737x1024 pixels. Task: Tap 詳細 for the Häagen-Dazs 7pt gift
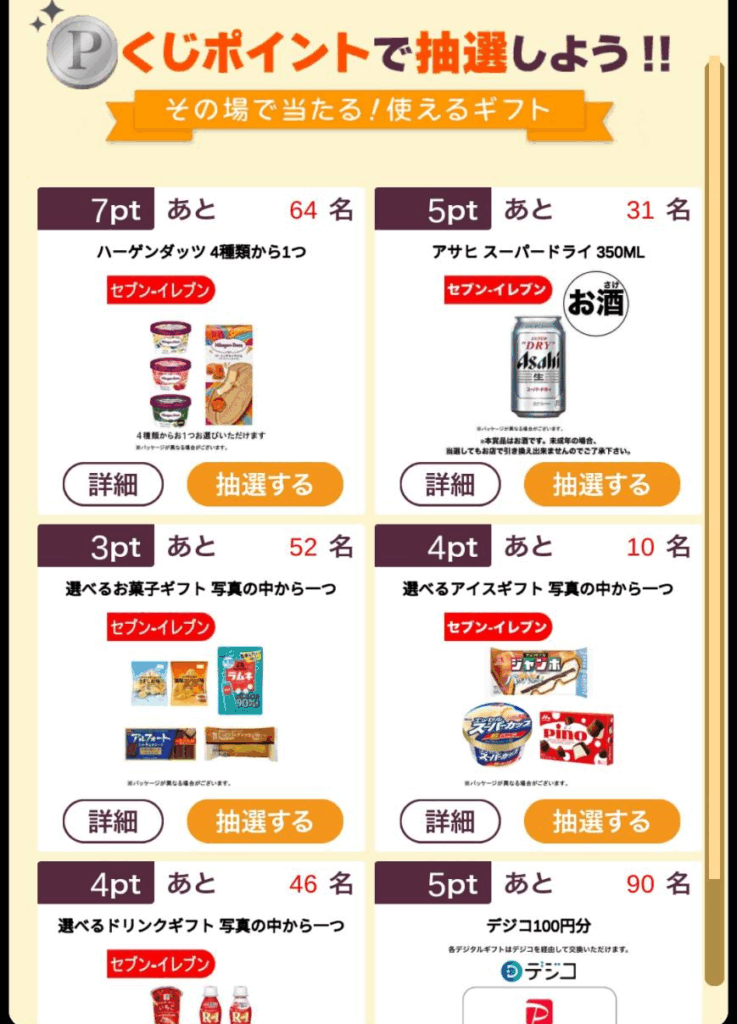113,485
